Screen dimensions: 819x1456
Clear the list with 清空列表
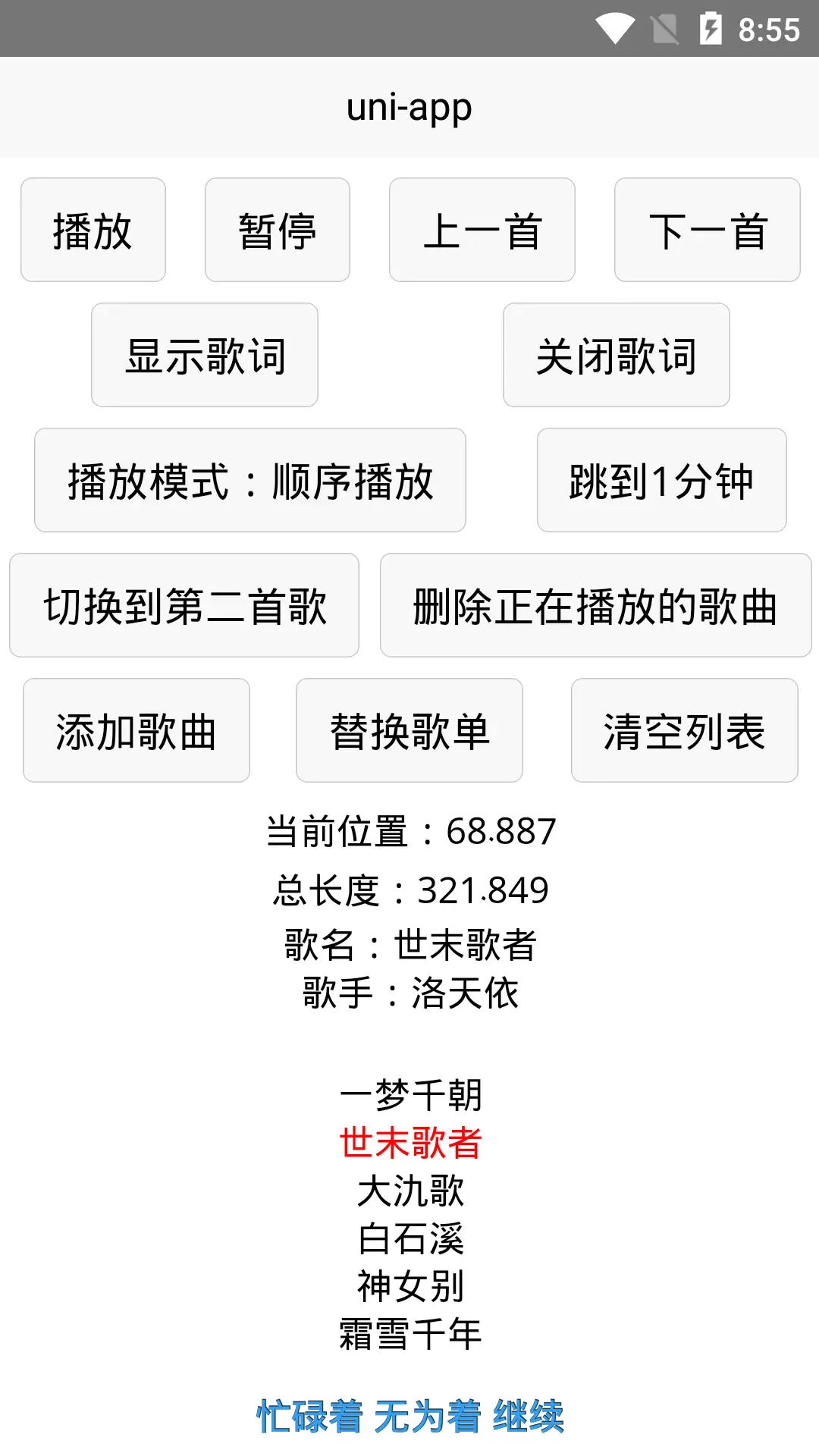(685, 730)
